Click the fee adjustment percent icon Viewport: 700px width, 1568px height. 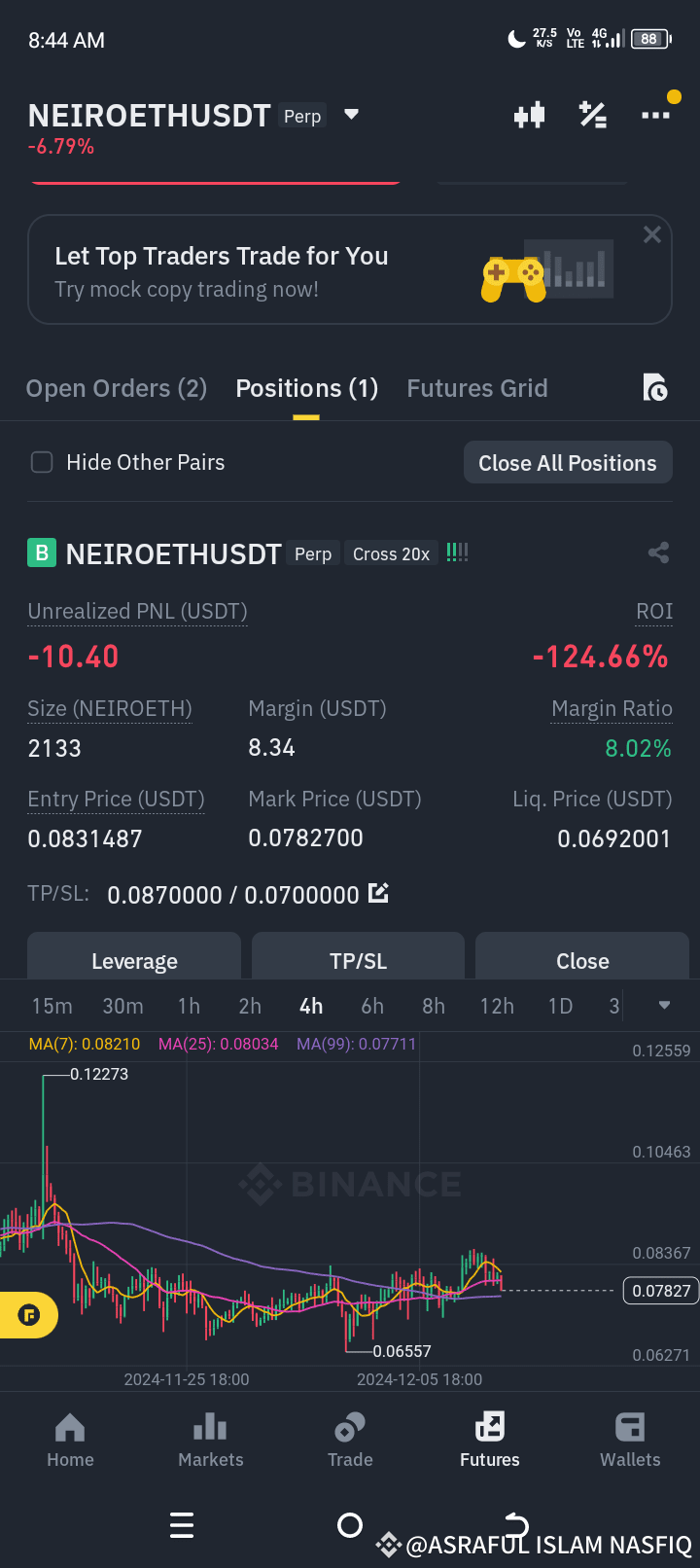(593, 114)
